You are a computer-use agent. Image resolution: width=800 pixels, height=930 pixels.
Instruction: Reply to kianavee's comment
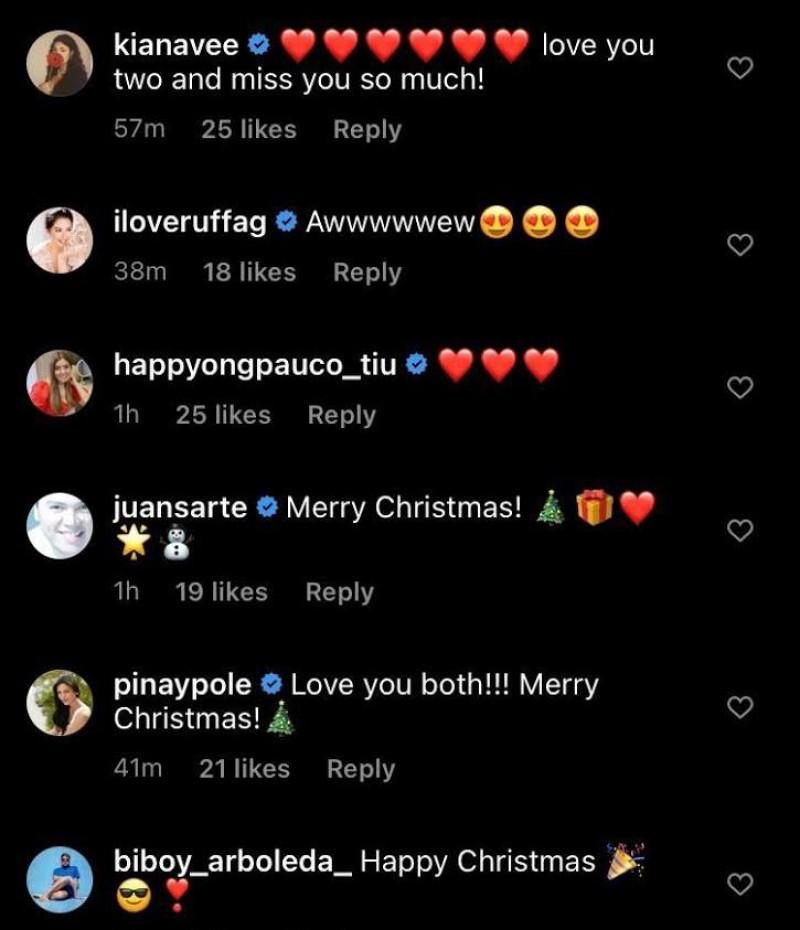pyautogui.click(x=367, y=129)
